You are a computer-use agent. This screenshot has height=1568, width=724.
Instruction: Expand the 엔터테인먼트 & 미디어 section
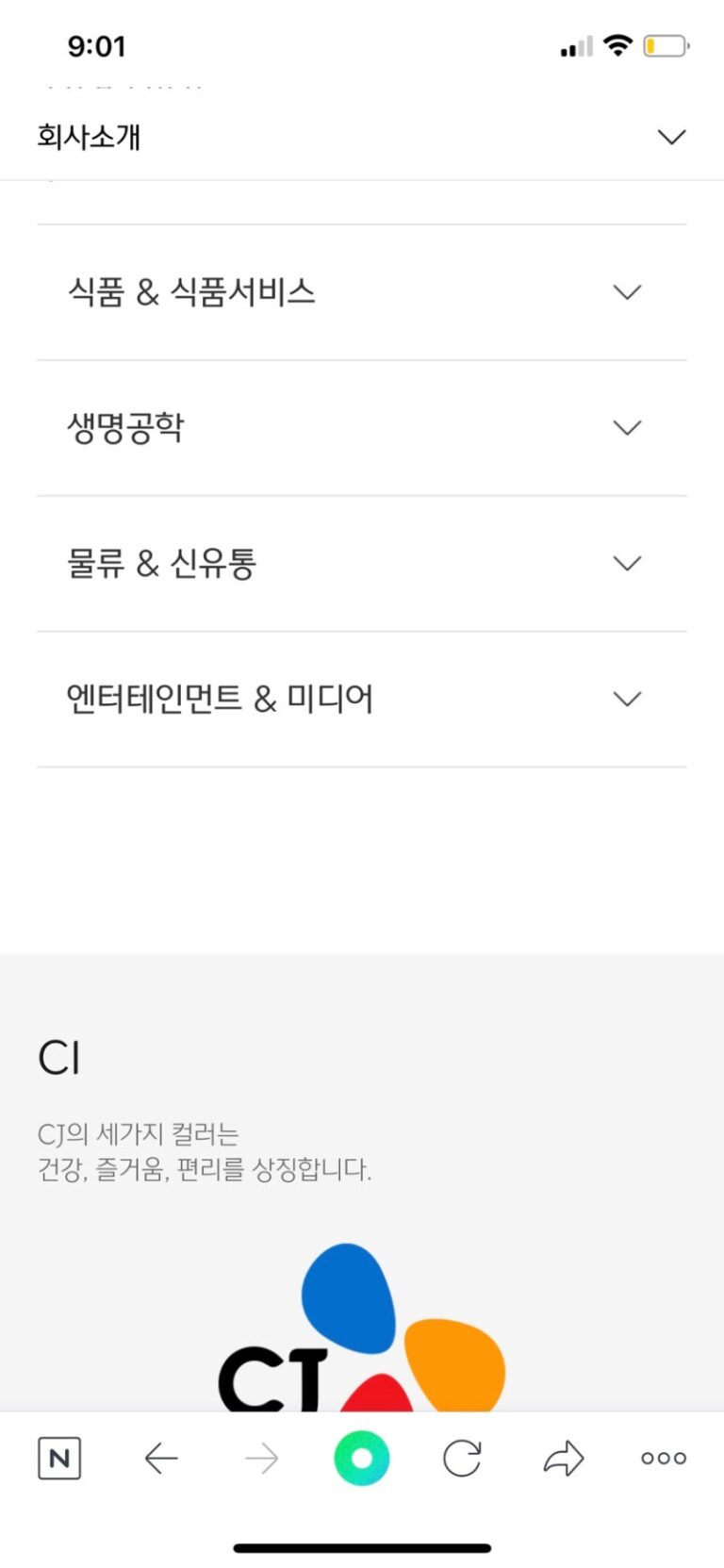(x=626, y=700)
